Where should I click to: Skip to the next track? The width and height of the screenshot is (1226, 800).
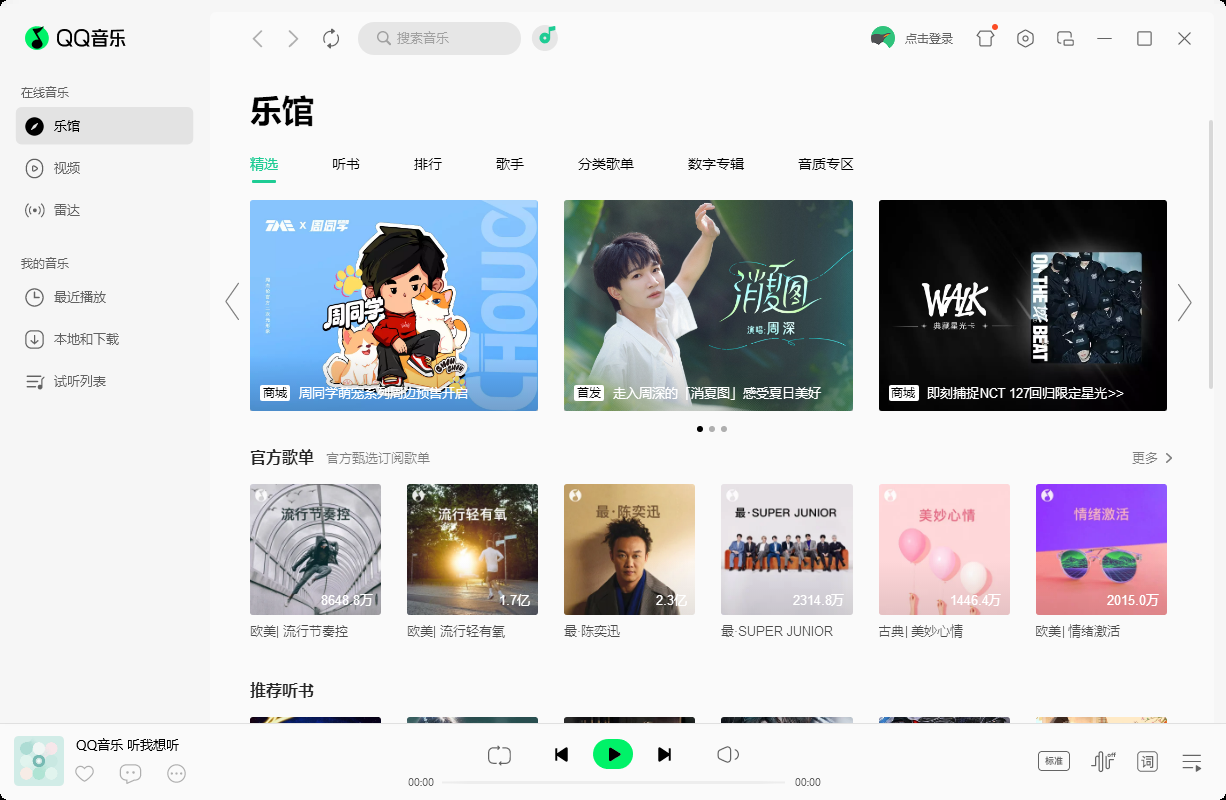[664, 754]
